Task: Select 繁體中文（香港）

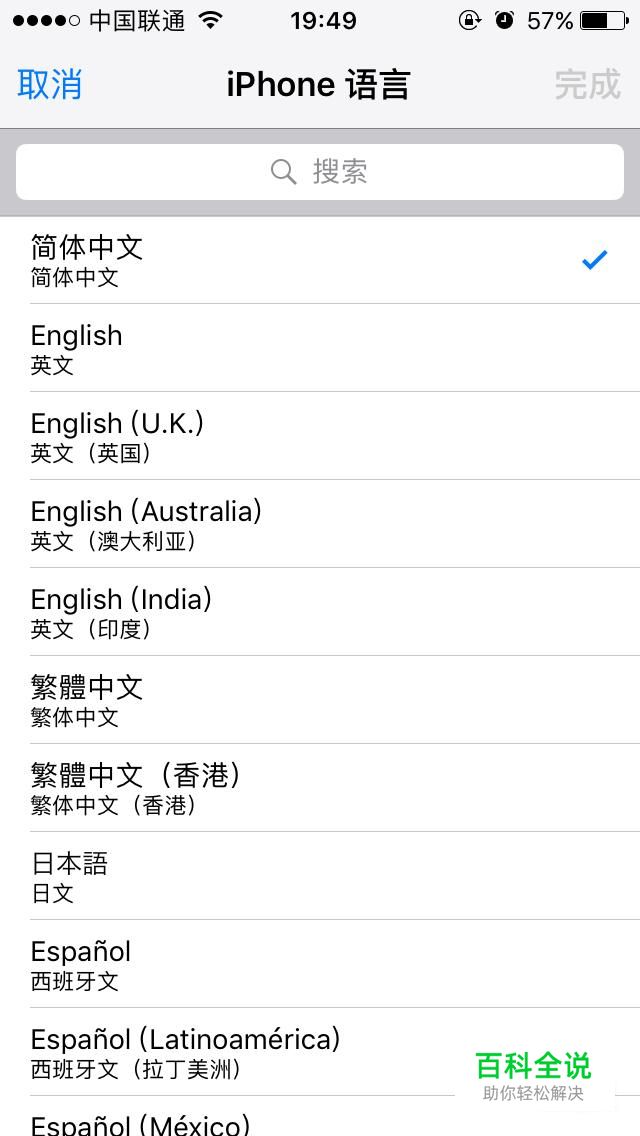Action: click(x=320, y=788)
